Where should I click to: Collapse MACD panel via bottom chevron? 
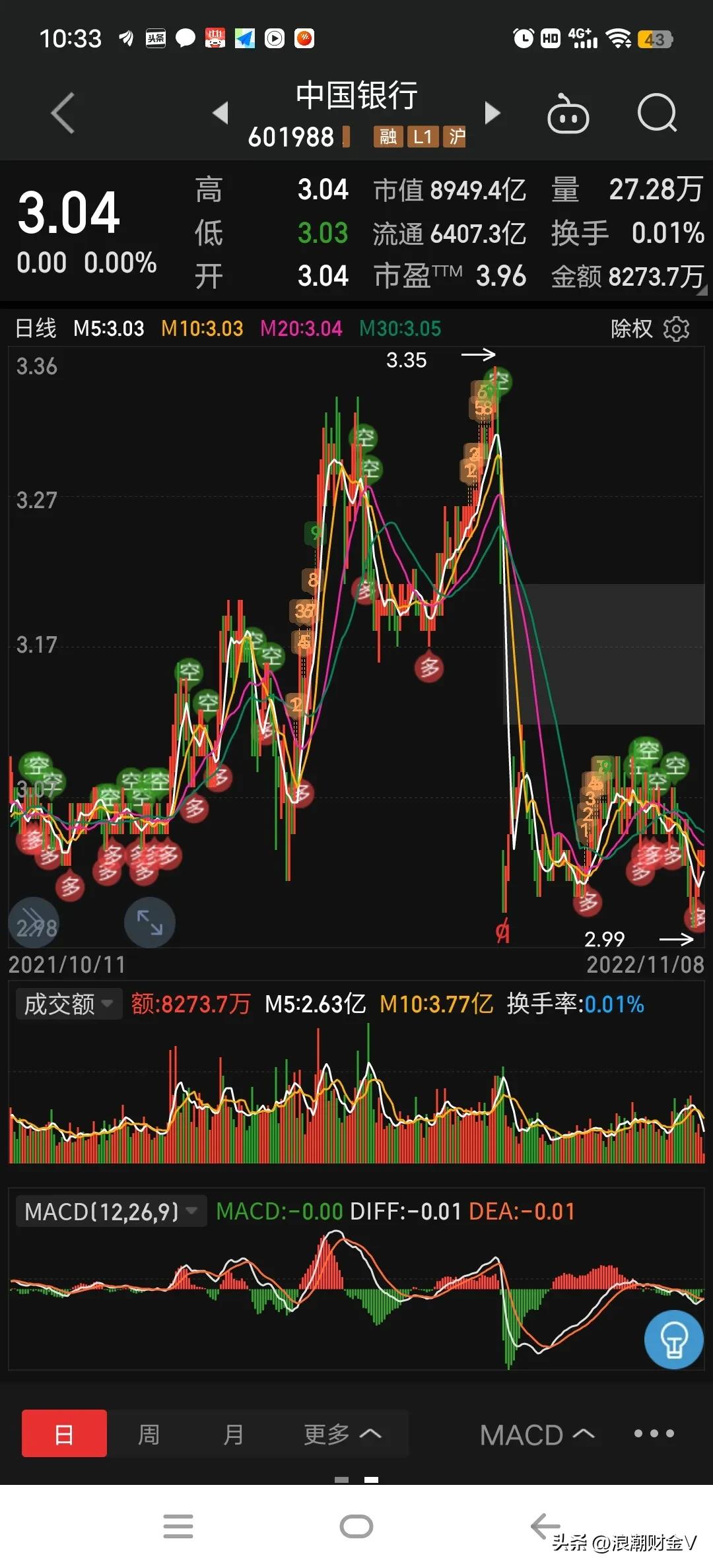584,1433
